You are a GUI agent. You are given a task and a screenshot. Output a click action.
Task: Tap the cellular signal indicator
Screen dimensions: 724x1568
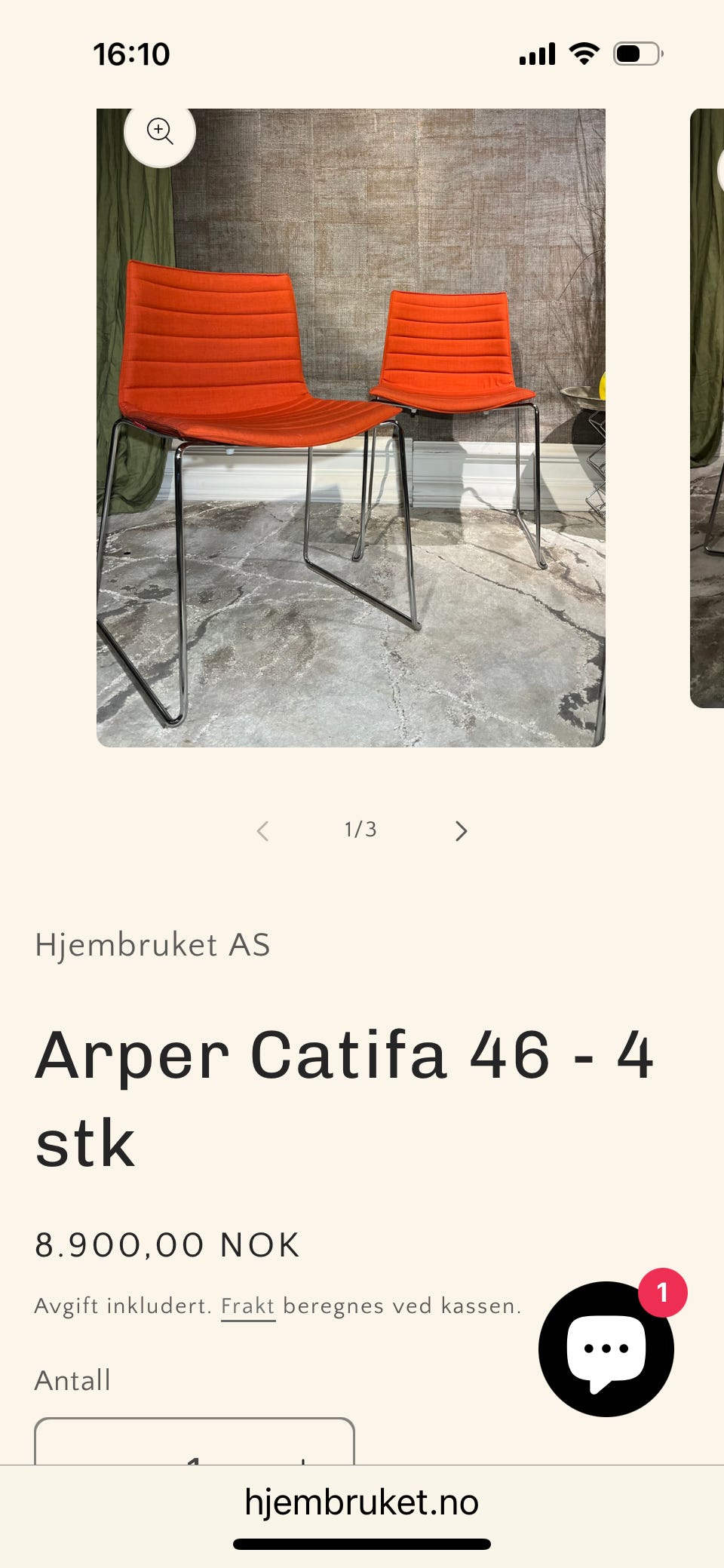click(536, 53)
